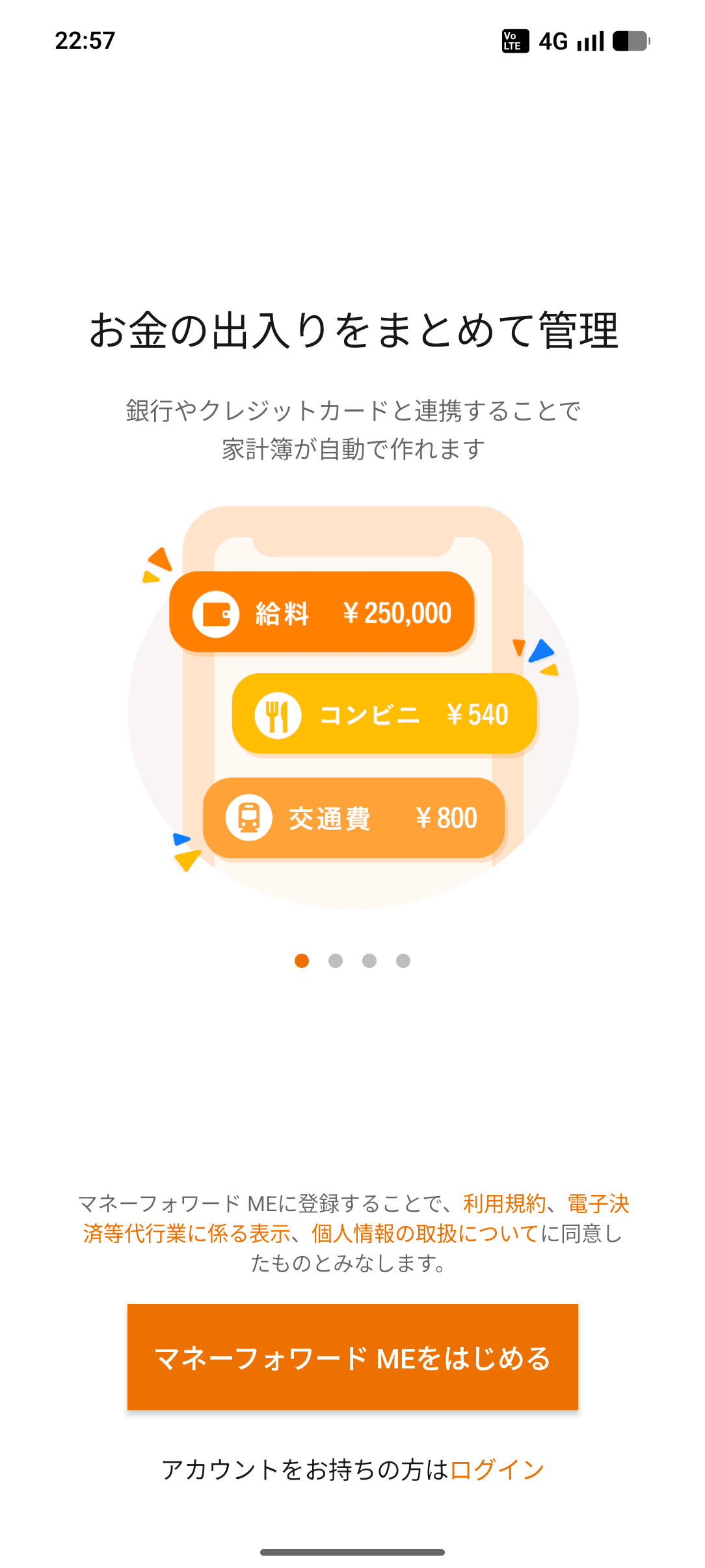This screenshot has height=1568, width=705.
Task: Click the wallet icon beside 給料
Action: (x=217, y=612)
